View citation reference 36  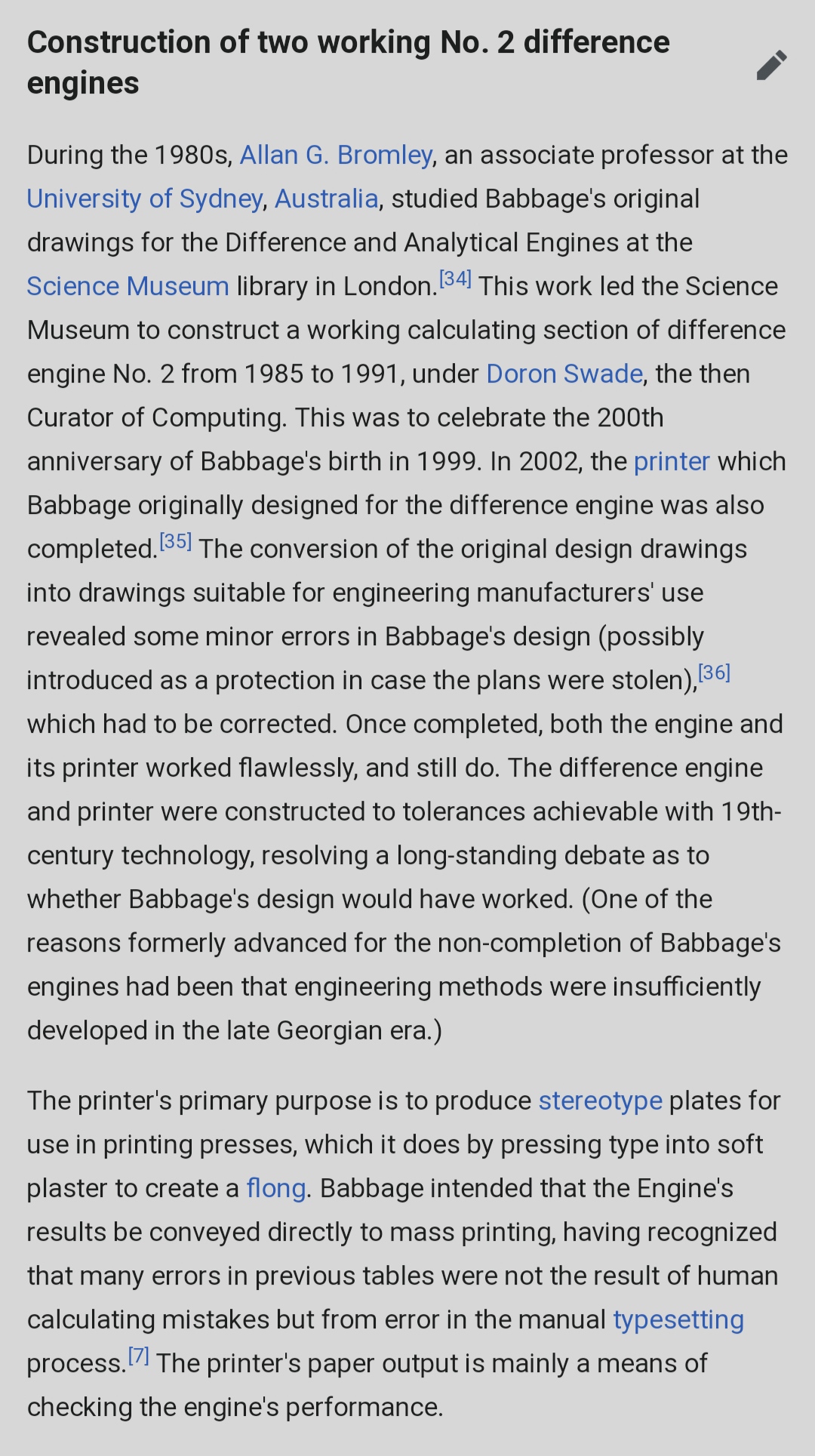[715, 673]
